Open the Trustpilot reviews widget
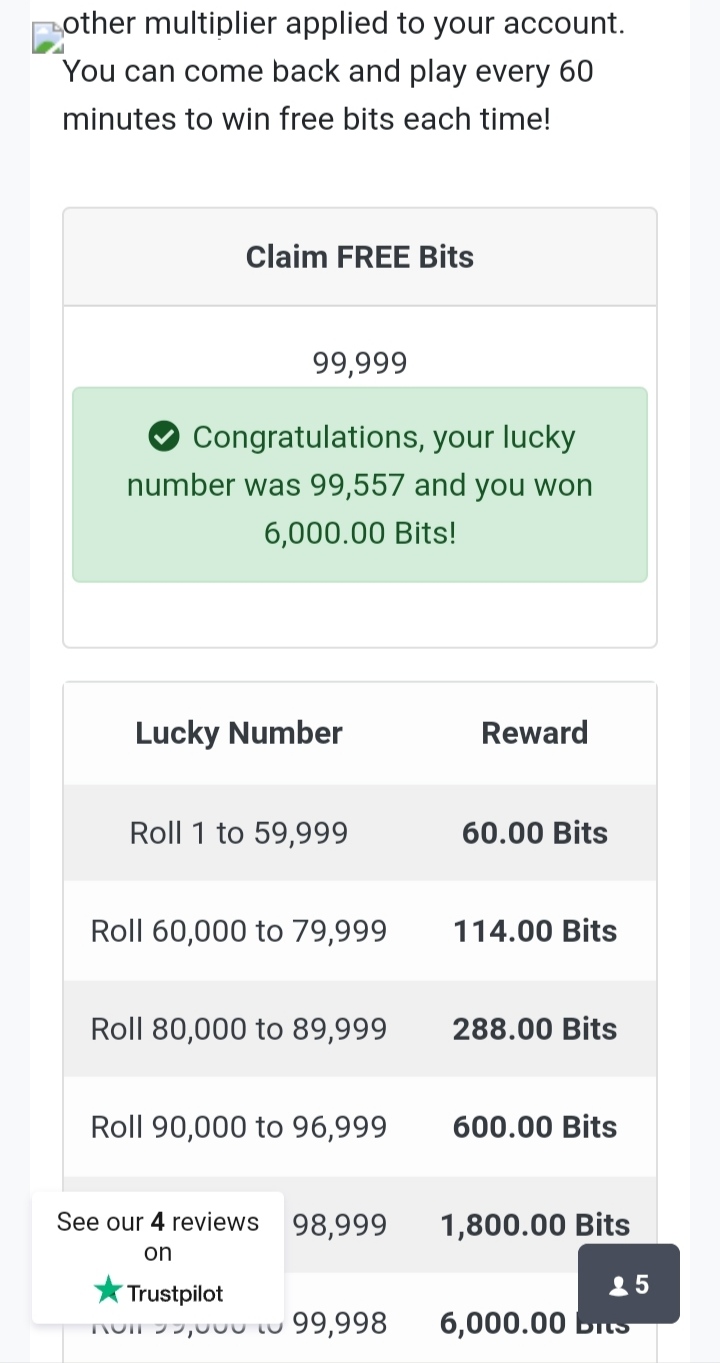The image size is (720, 1363). point(158,1257)
